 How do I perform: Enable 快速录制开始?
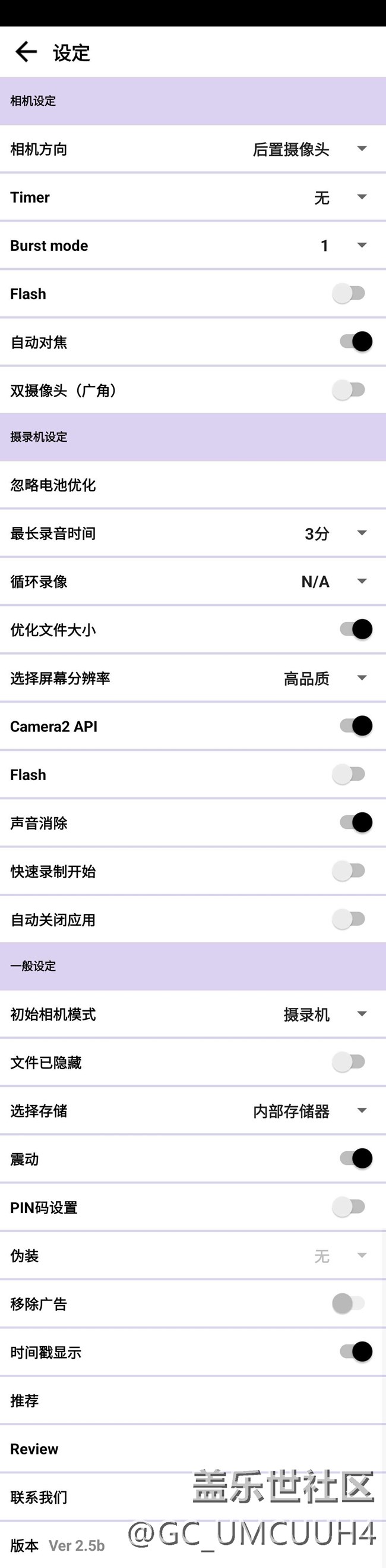click(349, 871)
